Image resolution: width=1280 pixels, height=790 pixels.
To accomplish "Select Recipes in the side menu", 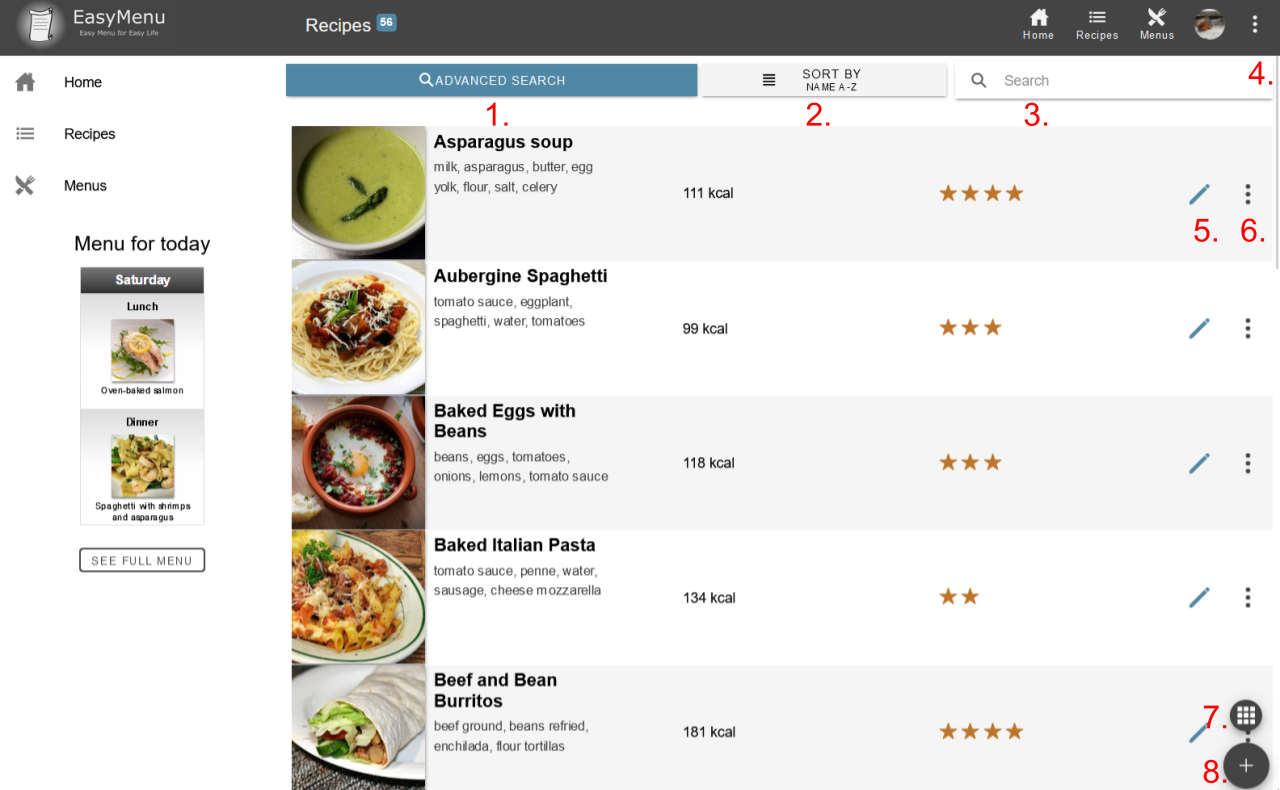I will tap(89, 134).
